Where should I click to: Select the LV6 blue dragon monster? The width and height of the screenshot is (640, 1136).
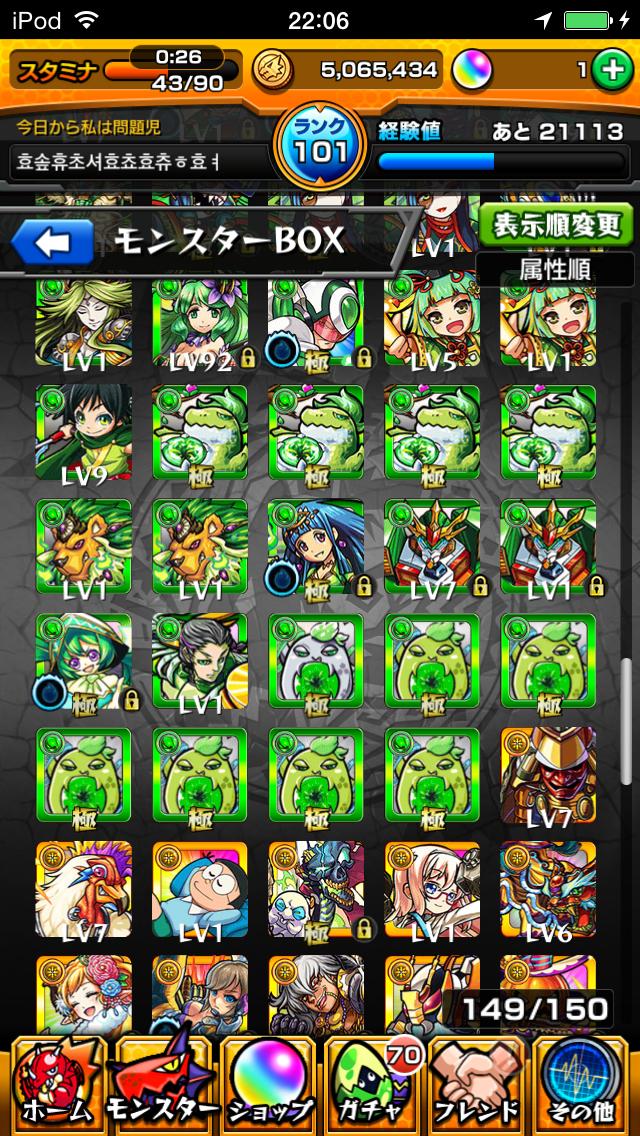[548, 891]
